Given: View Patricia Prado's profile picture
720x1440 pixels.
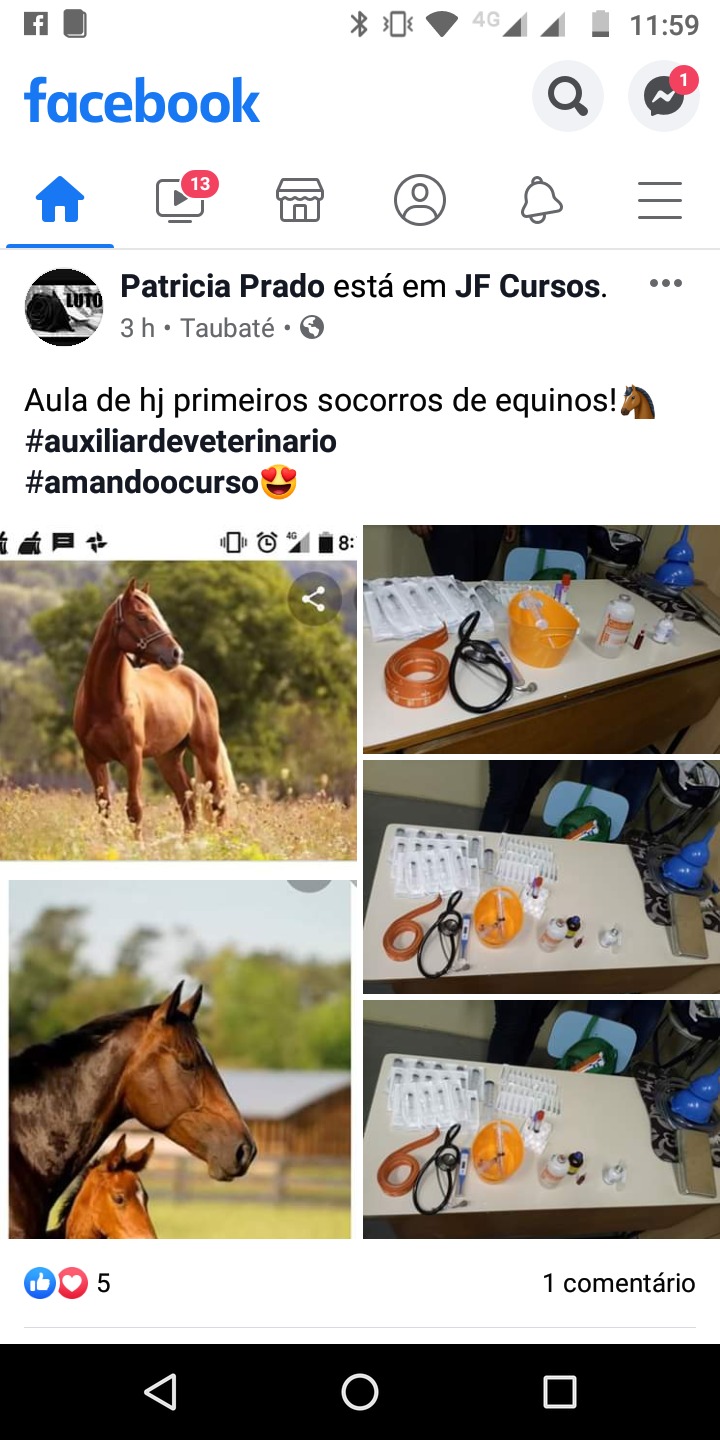Looking at the screenshot, I should pyautogui.click(x=64, y=307).
